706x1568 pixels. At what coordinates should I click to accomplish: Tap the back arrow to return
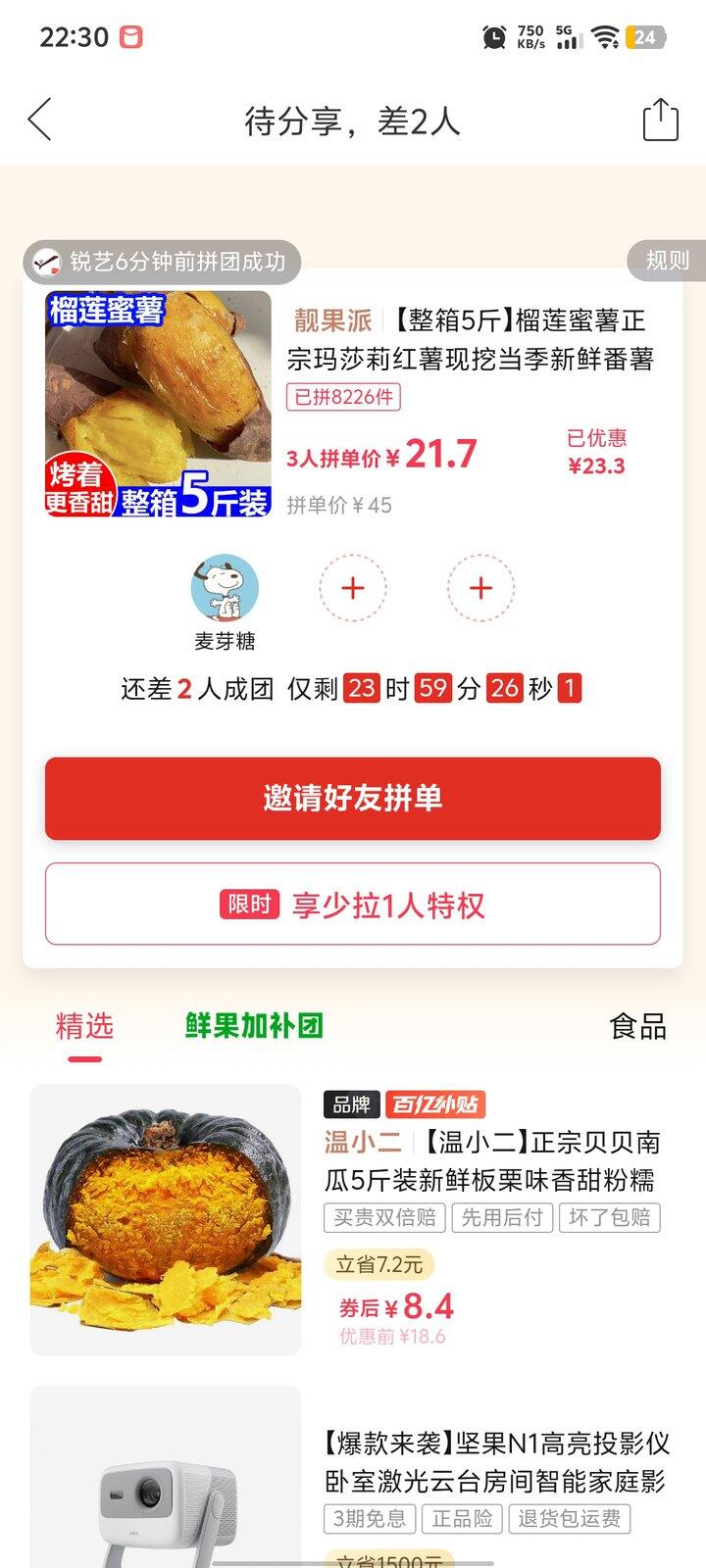pyautogui.click(x=39, y=119)
